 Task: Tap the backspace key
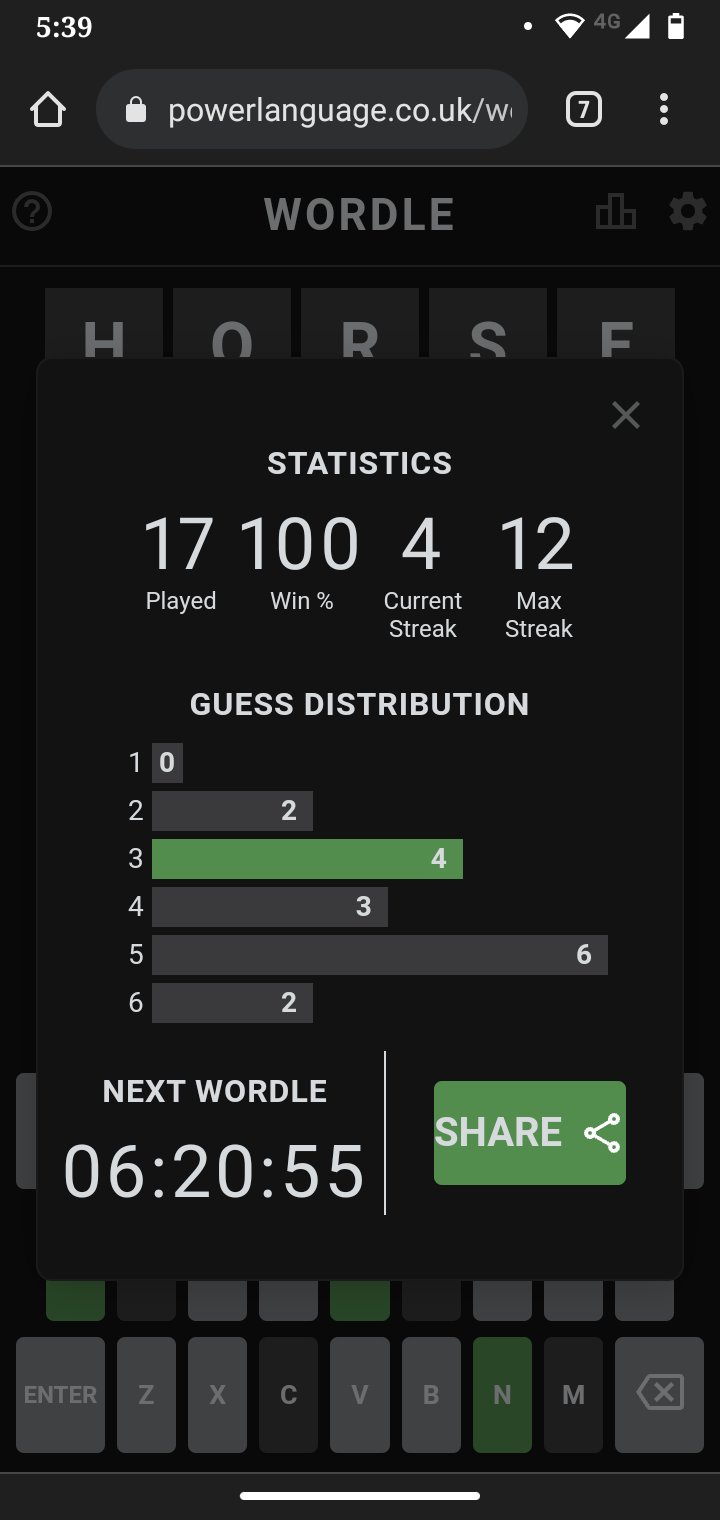660,1395
